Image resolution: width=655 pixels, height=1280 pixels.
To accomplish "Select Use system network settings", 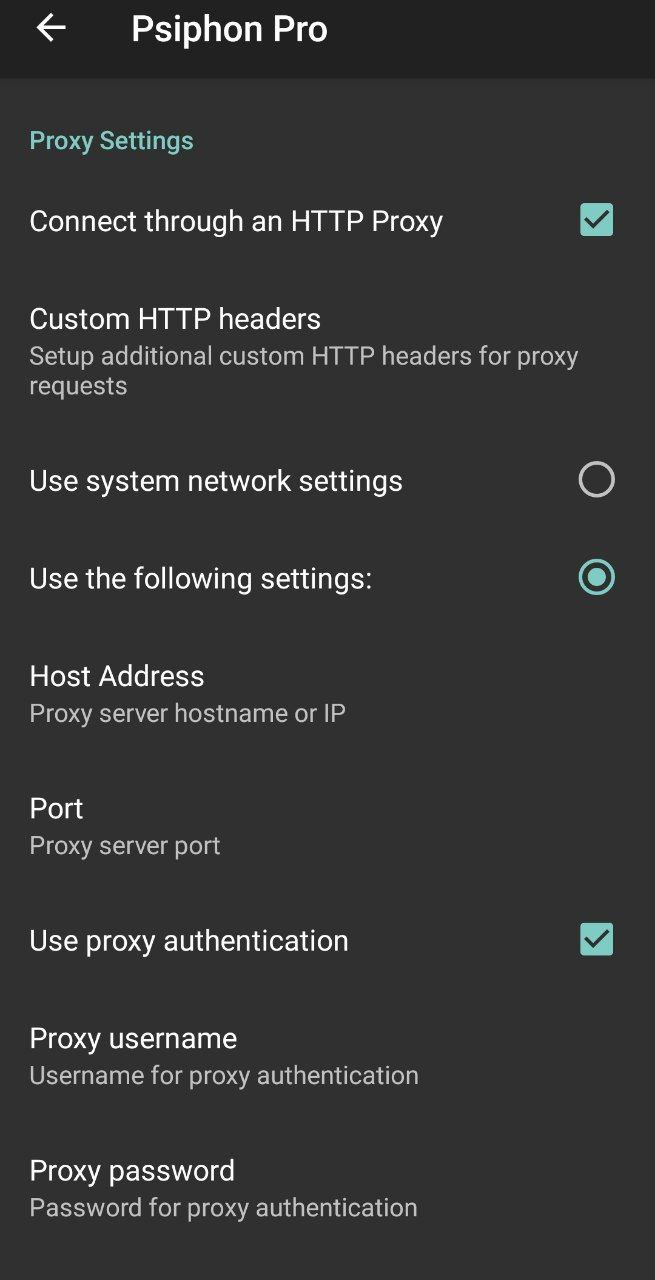I will coord(596,480).
